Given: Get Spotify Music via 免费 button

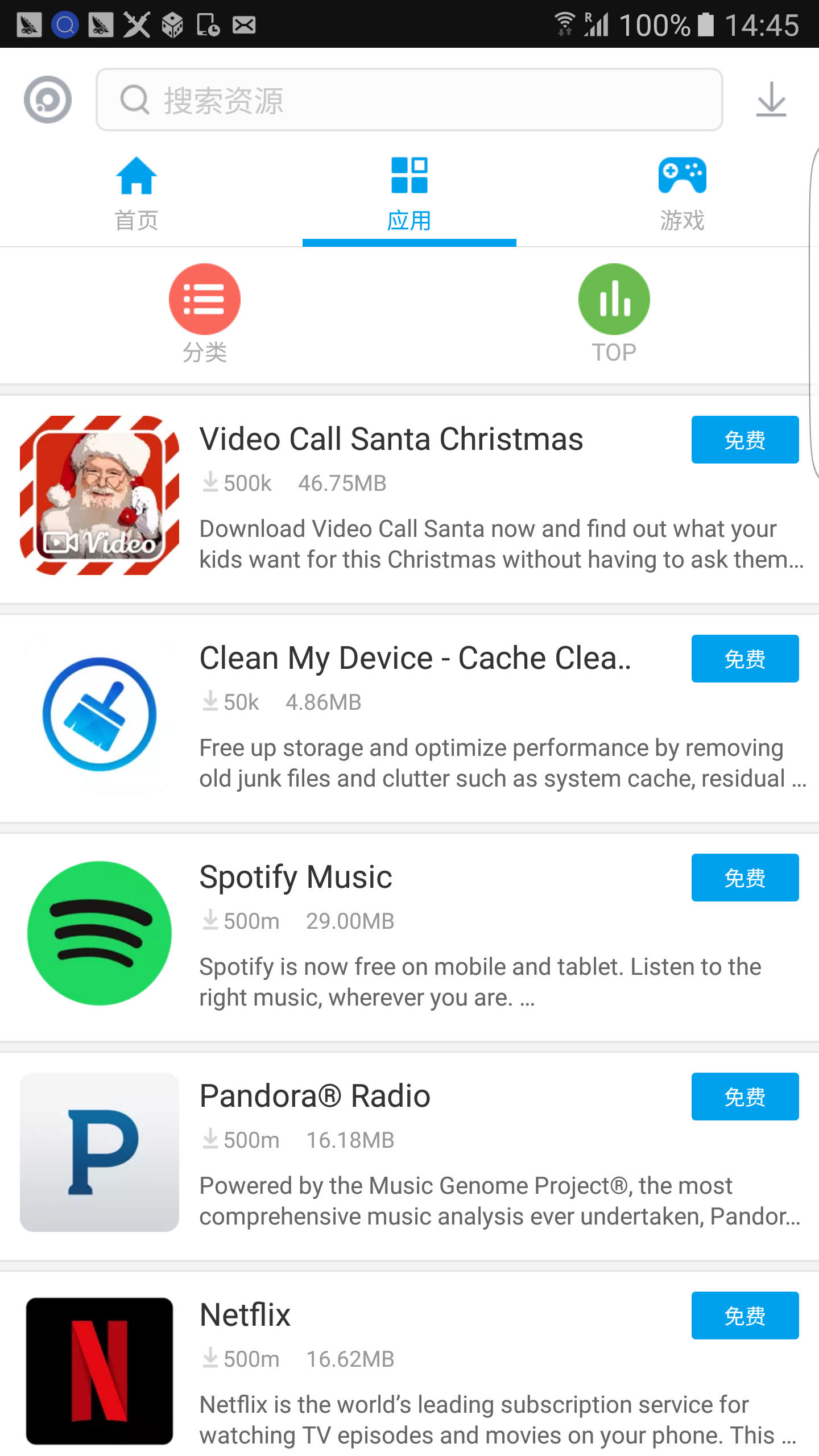Looking at the screenshot, I should (x=744, y=878).
